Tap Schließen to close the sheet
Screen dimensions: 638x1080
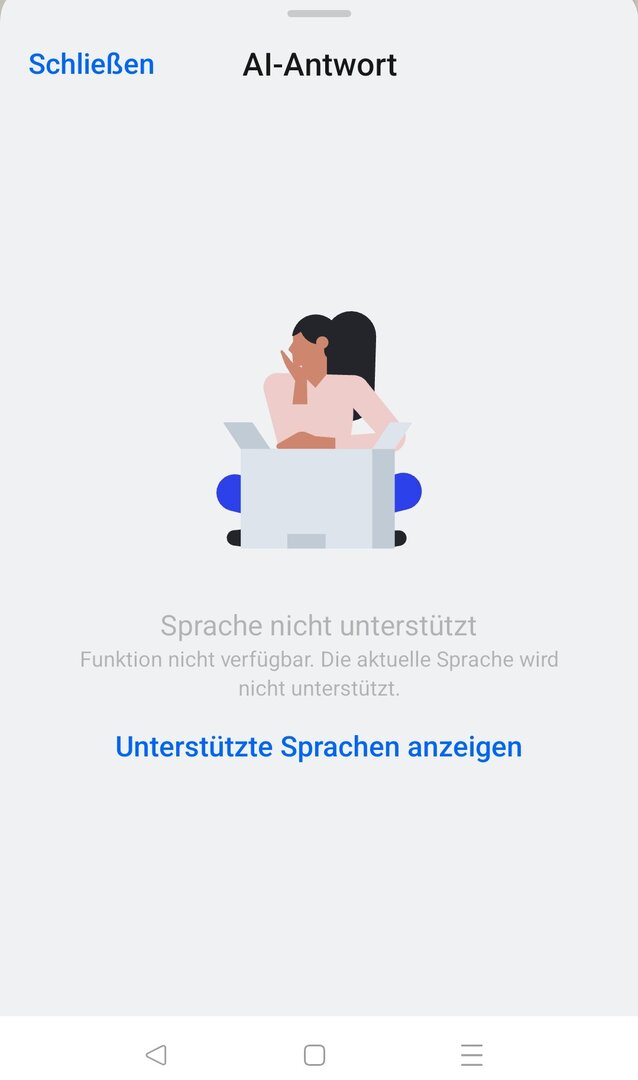point(91,64)
